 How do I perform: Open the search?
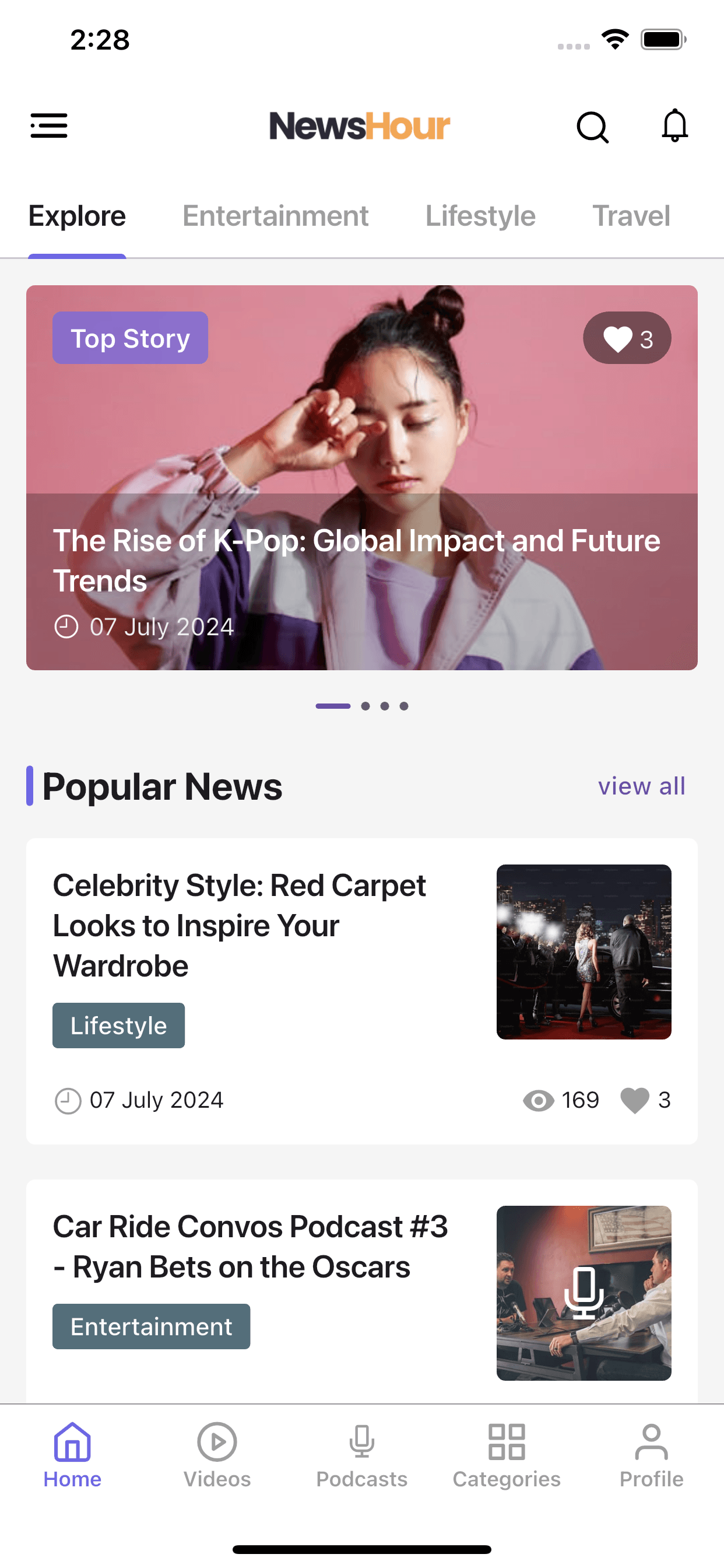(593, 127)
